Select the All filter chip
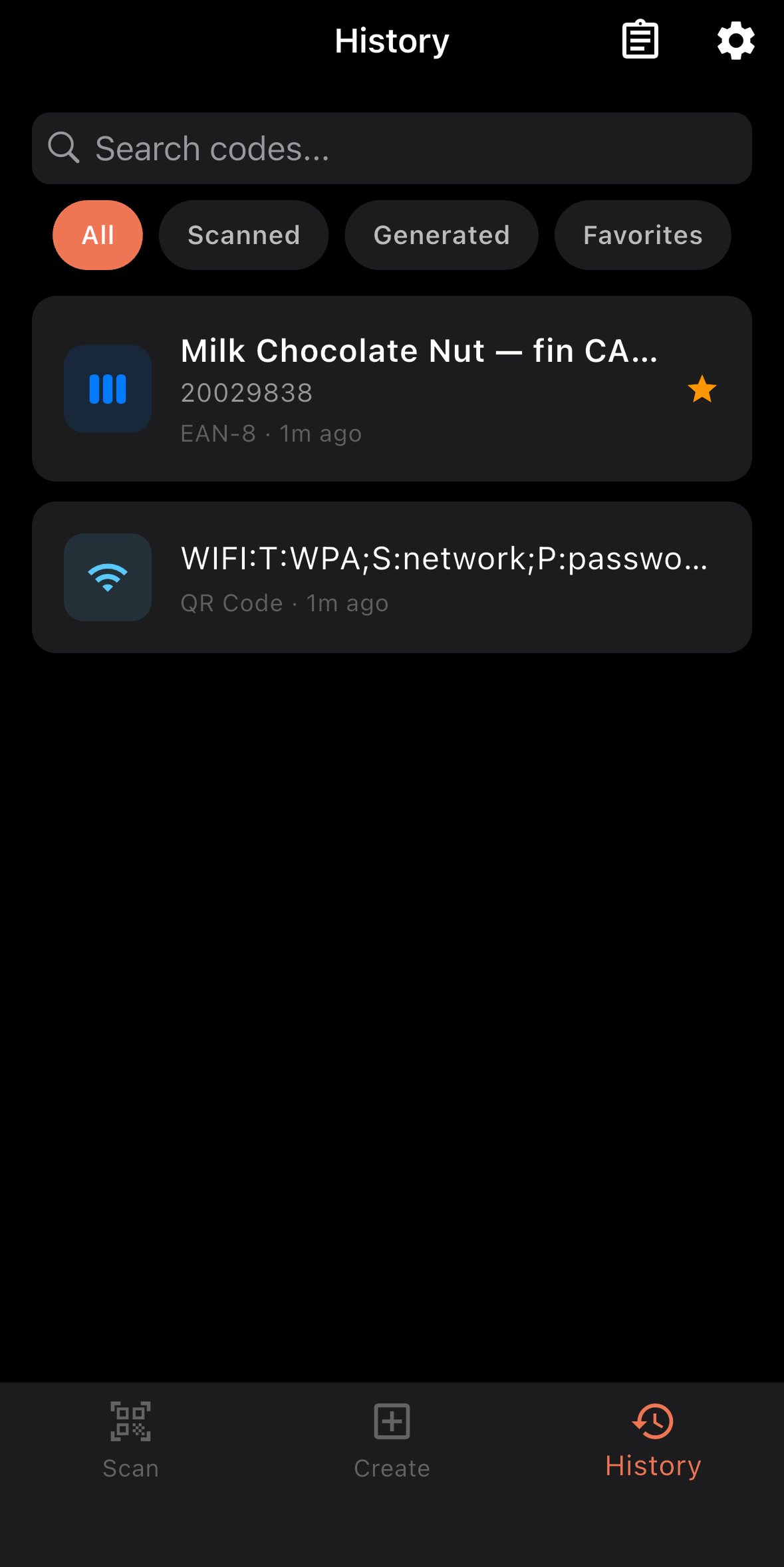 click(98, 235)
